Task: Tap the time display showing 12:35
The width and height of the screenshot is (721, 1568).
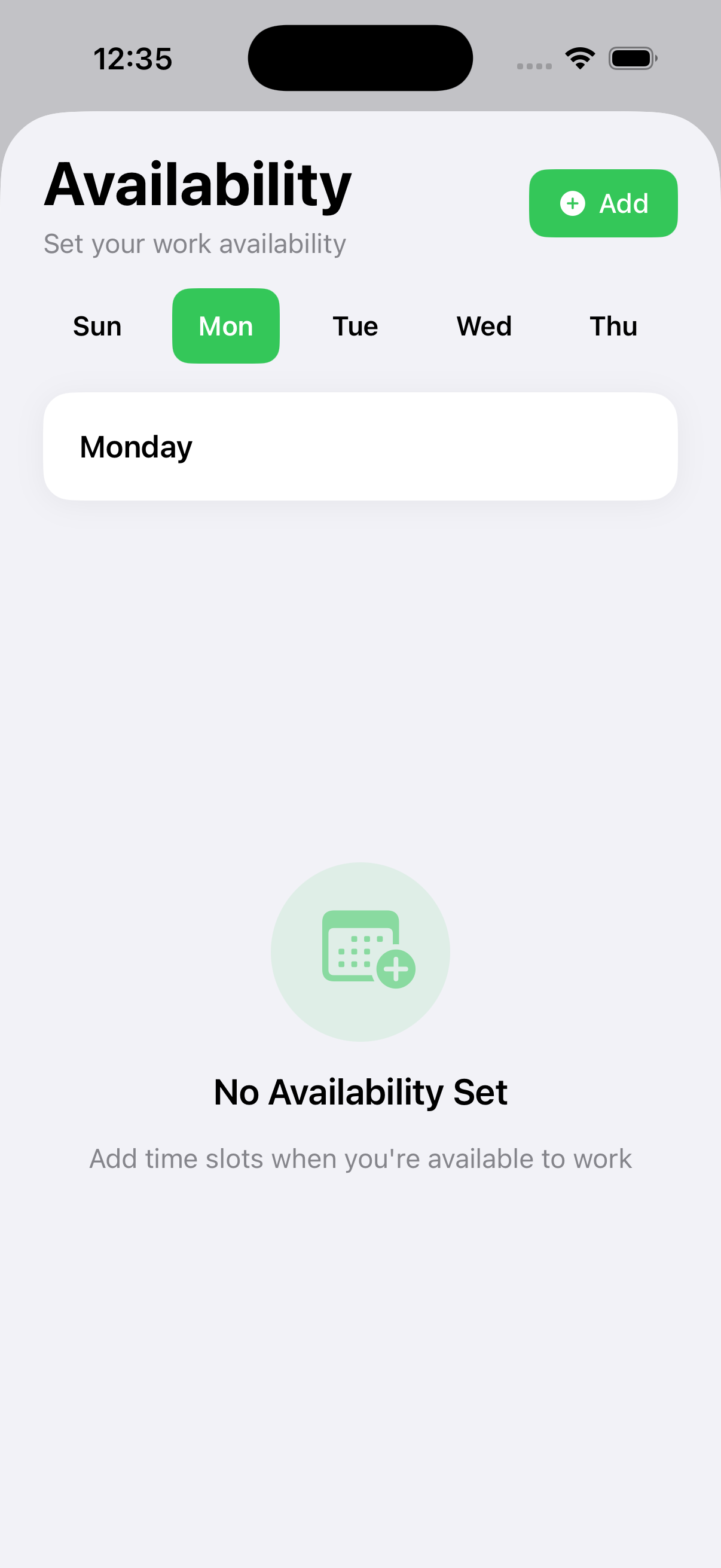Action: click(133, 58)
